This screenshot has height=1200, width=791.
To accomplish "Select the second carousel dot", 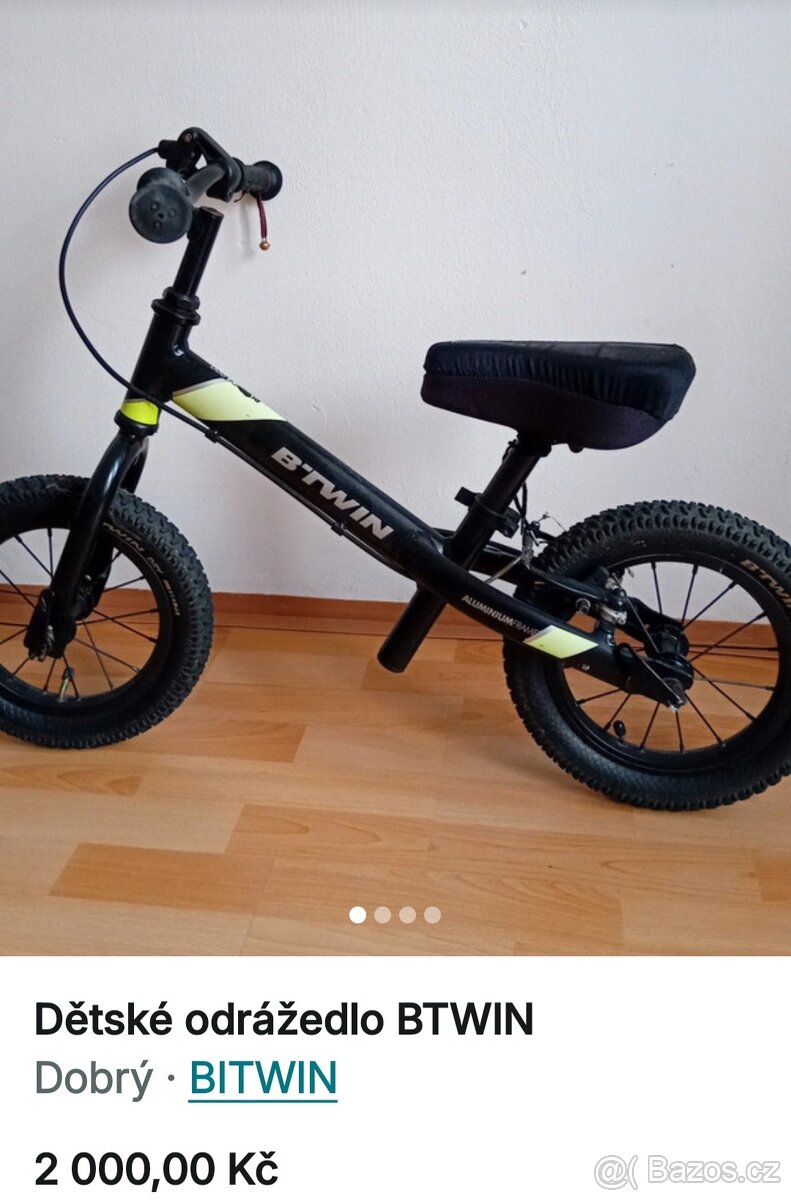I will 384,913.
